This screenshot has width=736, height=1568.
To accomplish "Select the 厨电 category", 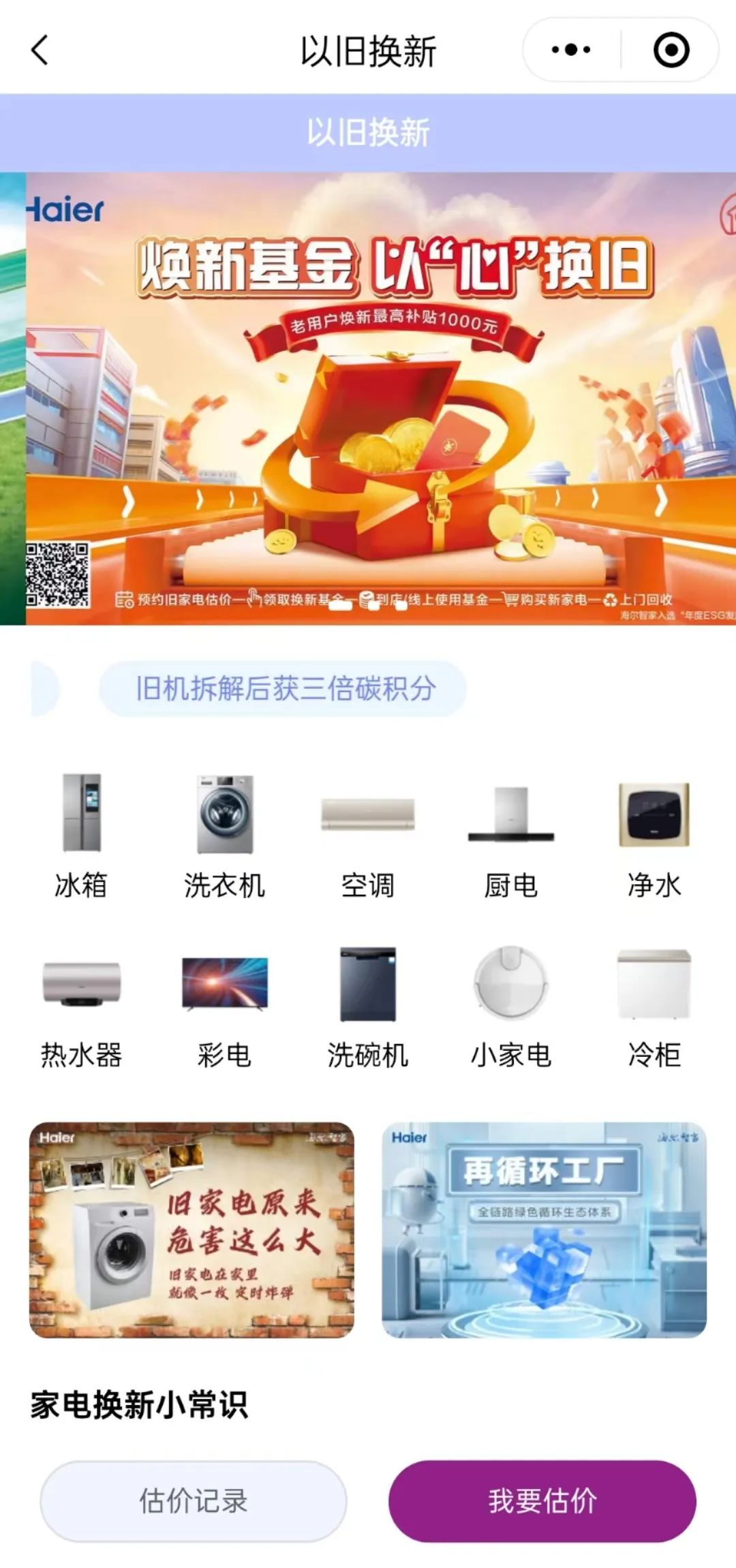I will pos(511,836).
